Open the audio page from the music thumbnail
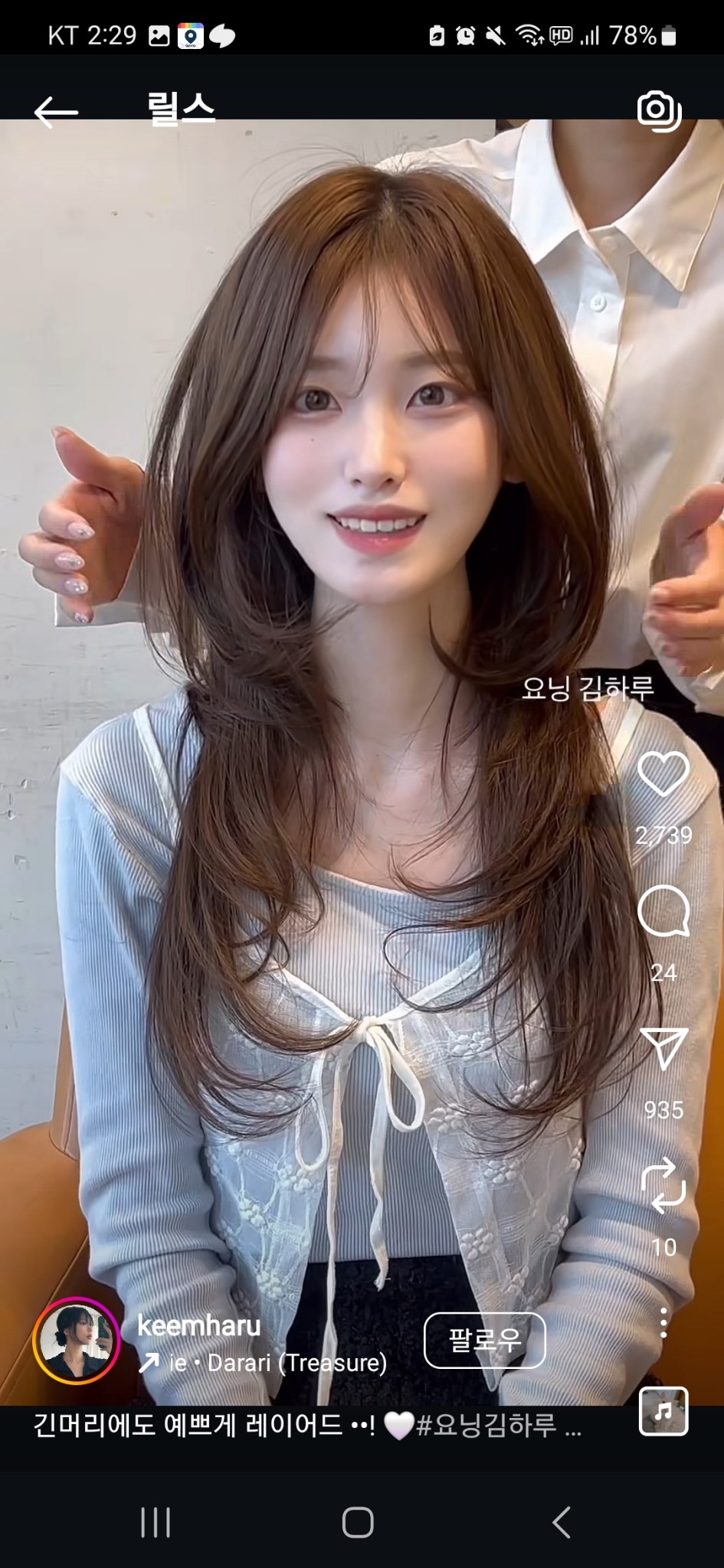Image resolution: width=724 pixels, height=1568 pixels. point(663,1411)
